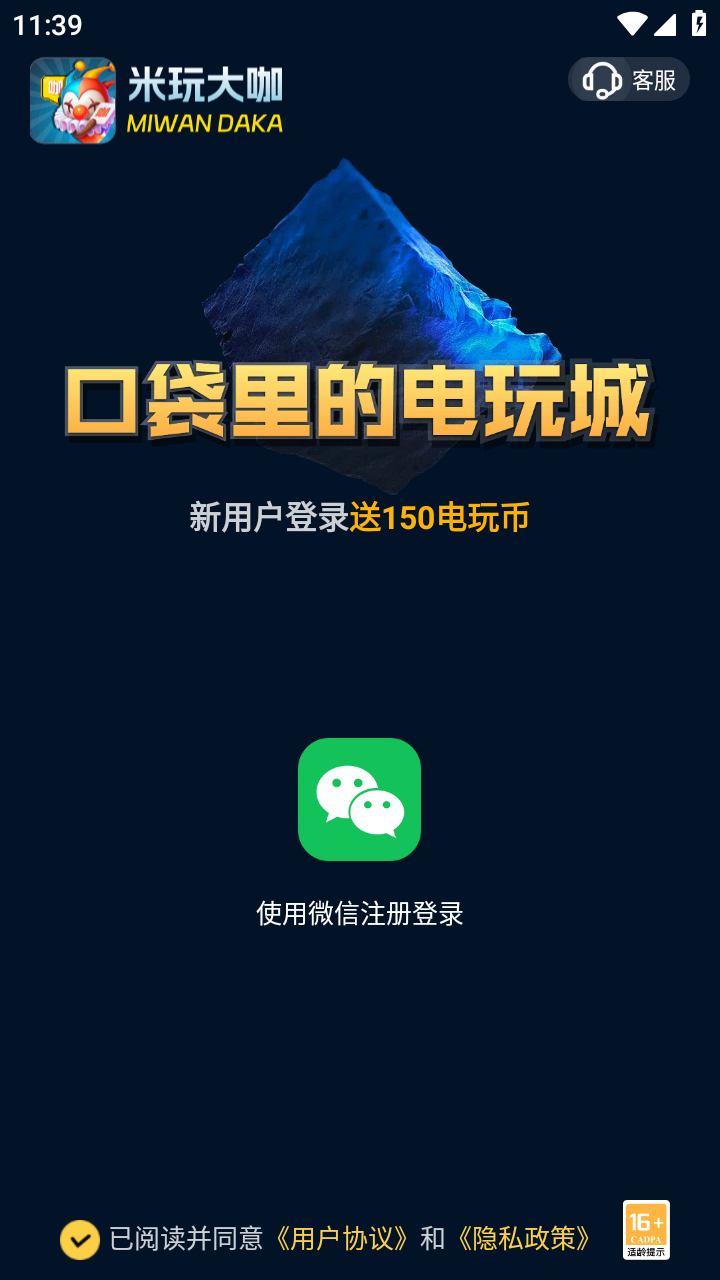This screenshot has height=1280, width=720.
Task: Log in with the WeChat icon
Action: 359,799
